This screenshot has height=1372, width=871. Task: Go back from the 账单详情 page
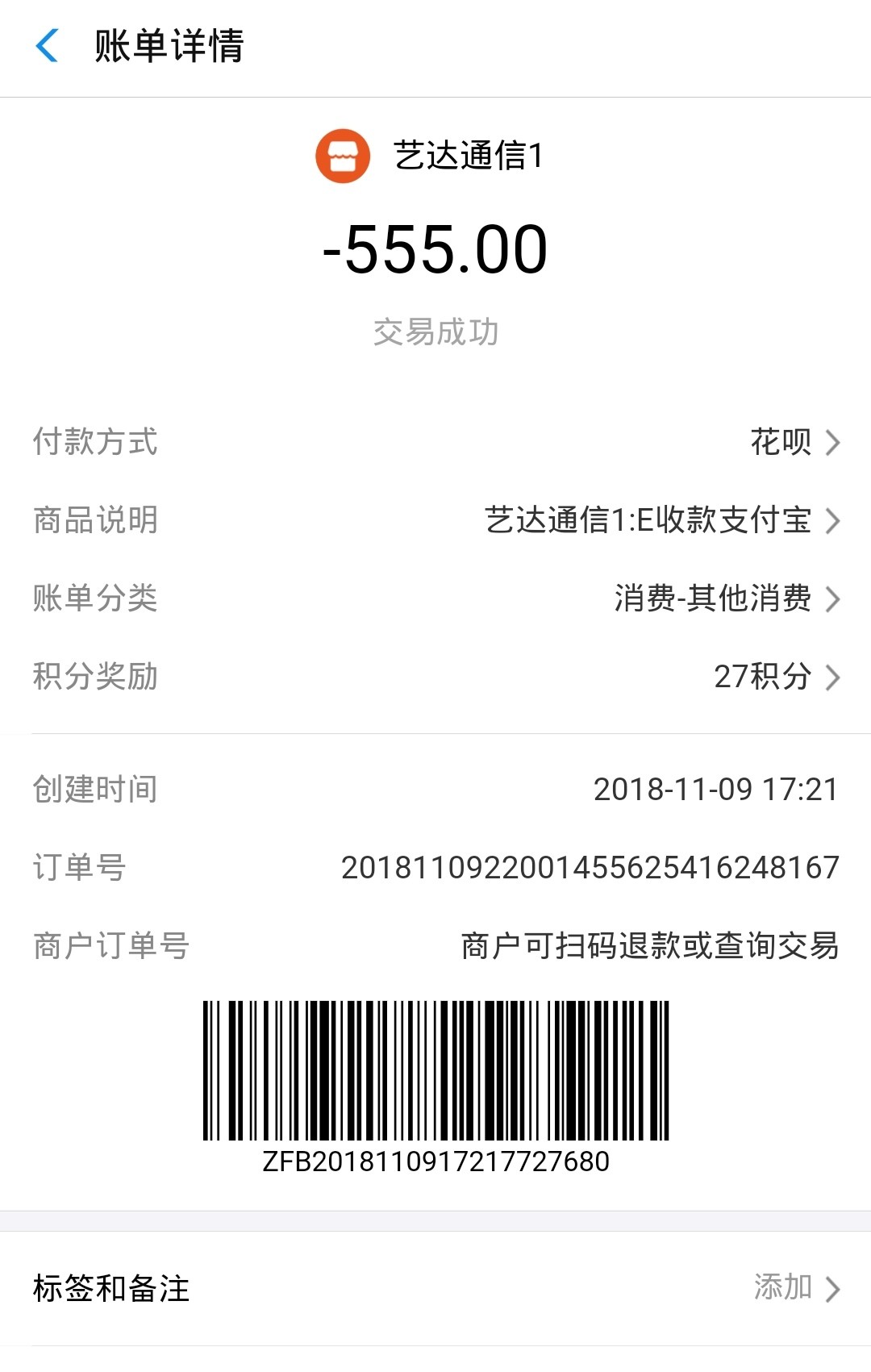tap(48, 46)
